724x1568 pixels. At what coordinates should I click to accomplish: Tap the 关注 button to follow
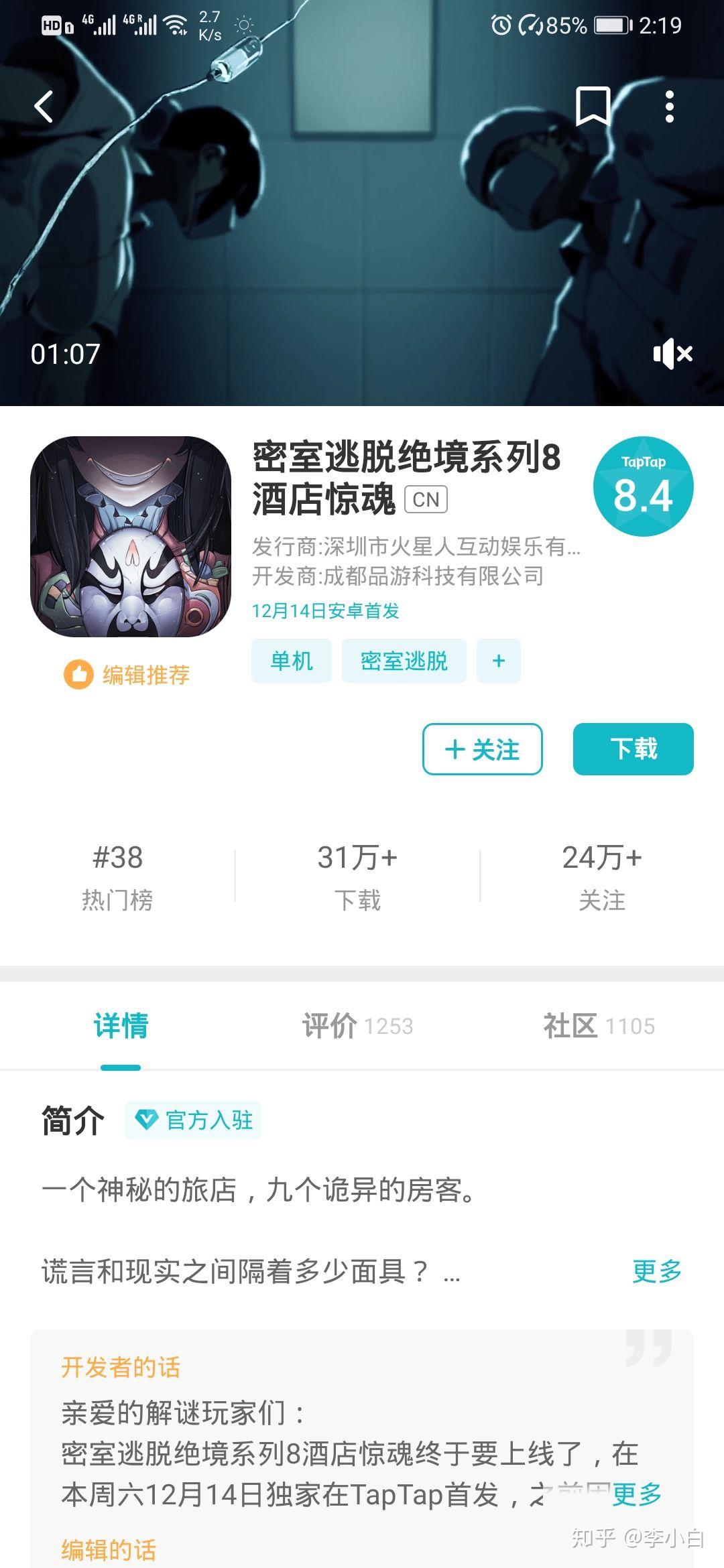click(x=482, y=749)
